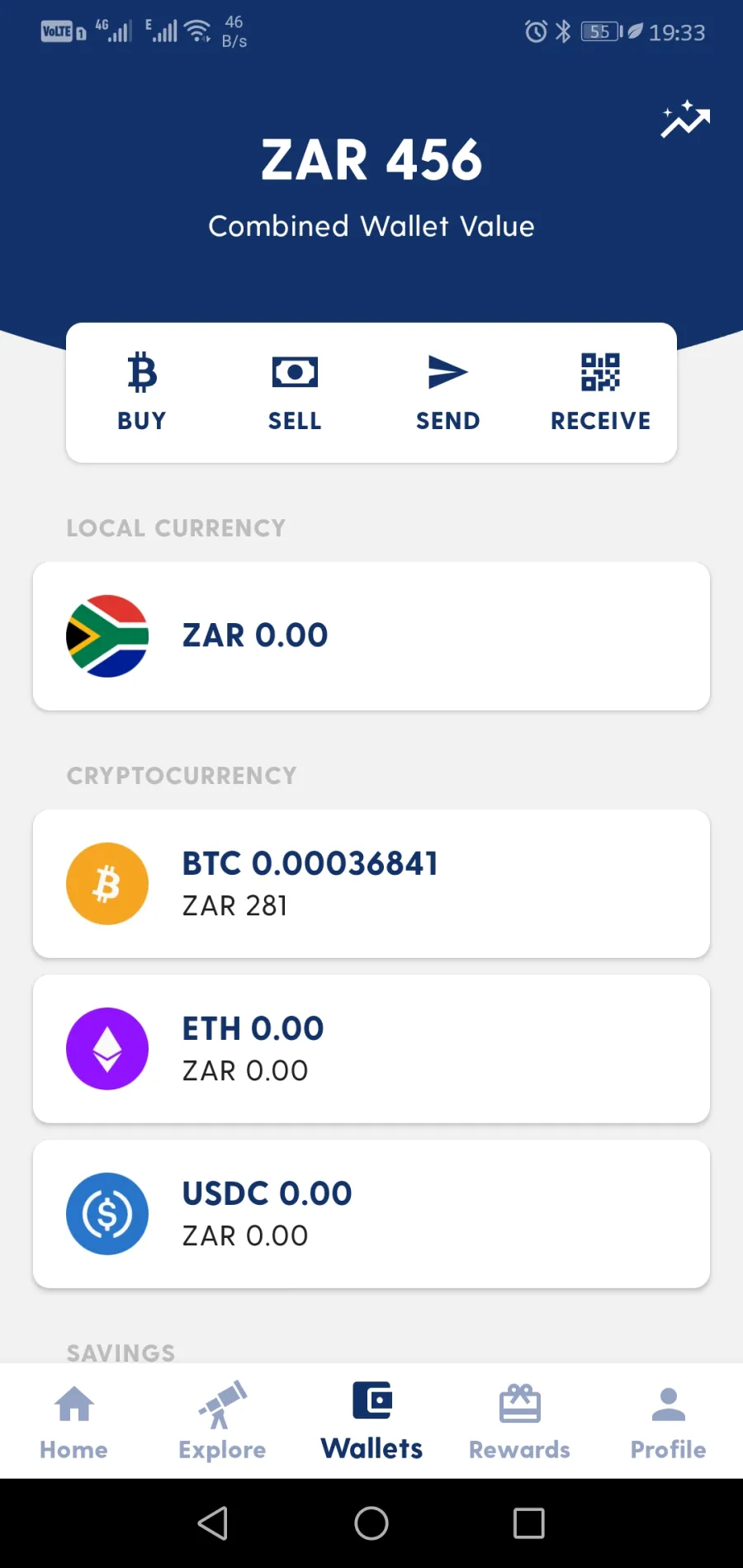Go to the Explore tab
The image size is (743, 1568).
pos(222,1421)
